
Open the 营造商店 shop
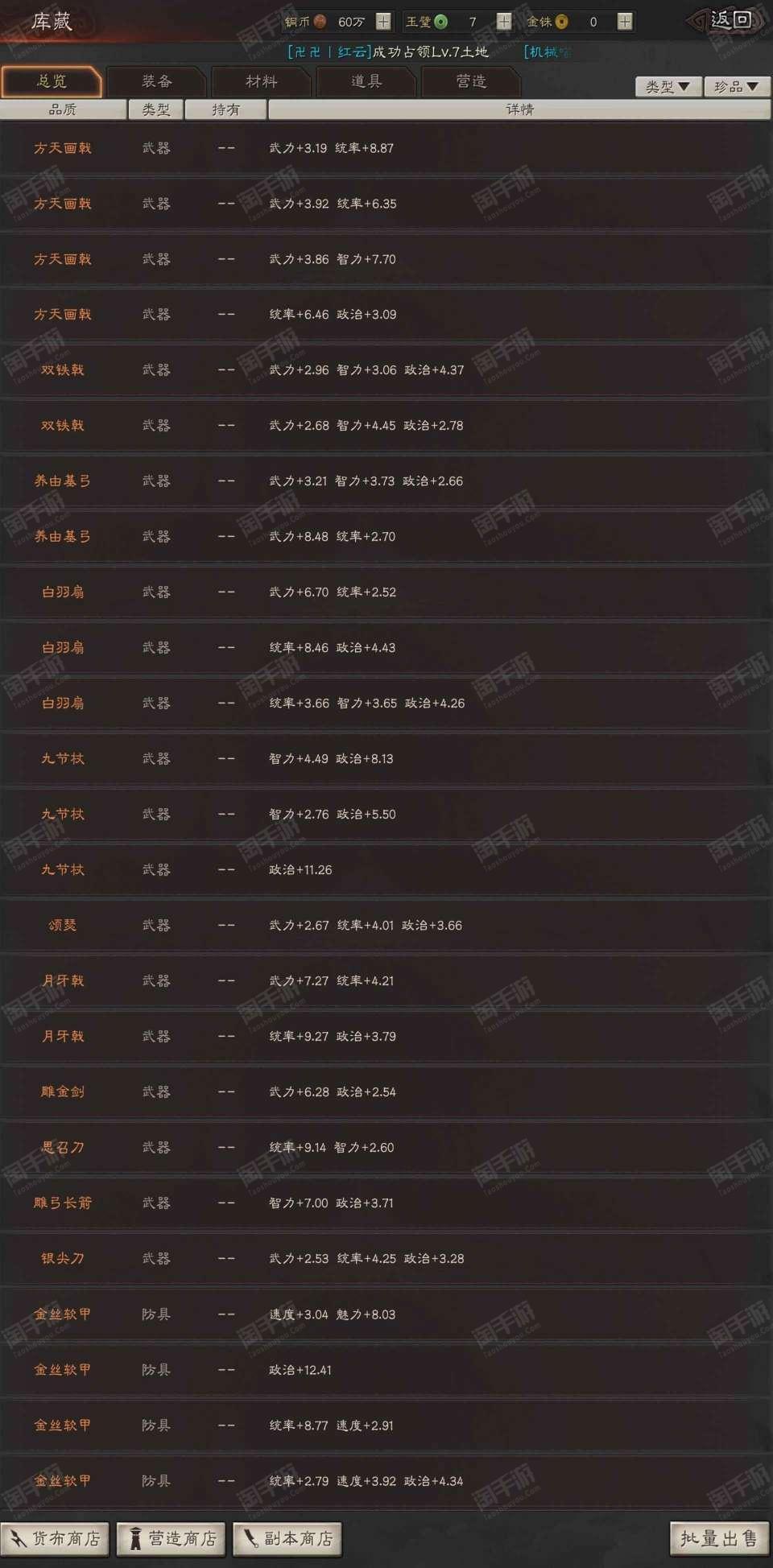point(171,1538)
